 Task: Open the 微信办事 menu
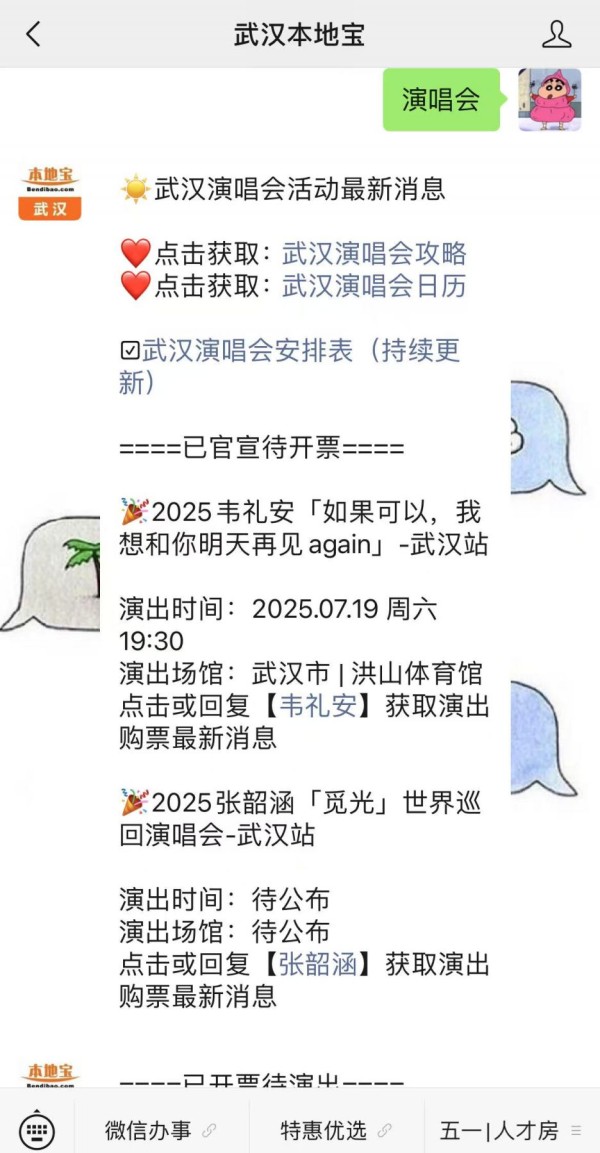point(160,1130)
